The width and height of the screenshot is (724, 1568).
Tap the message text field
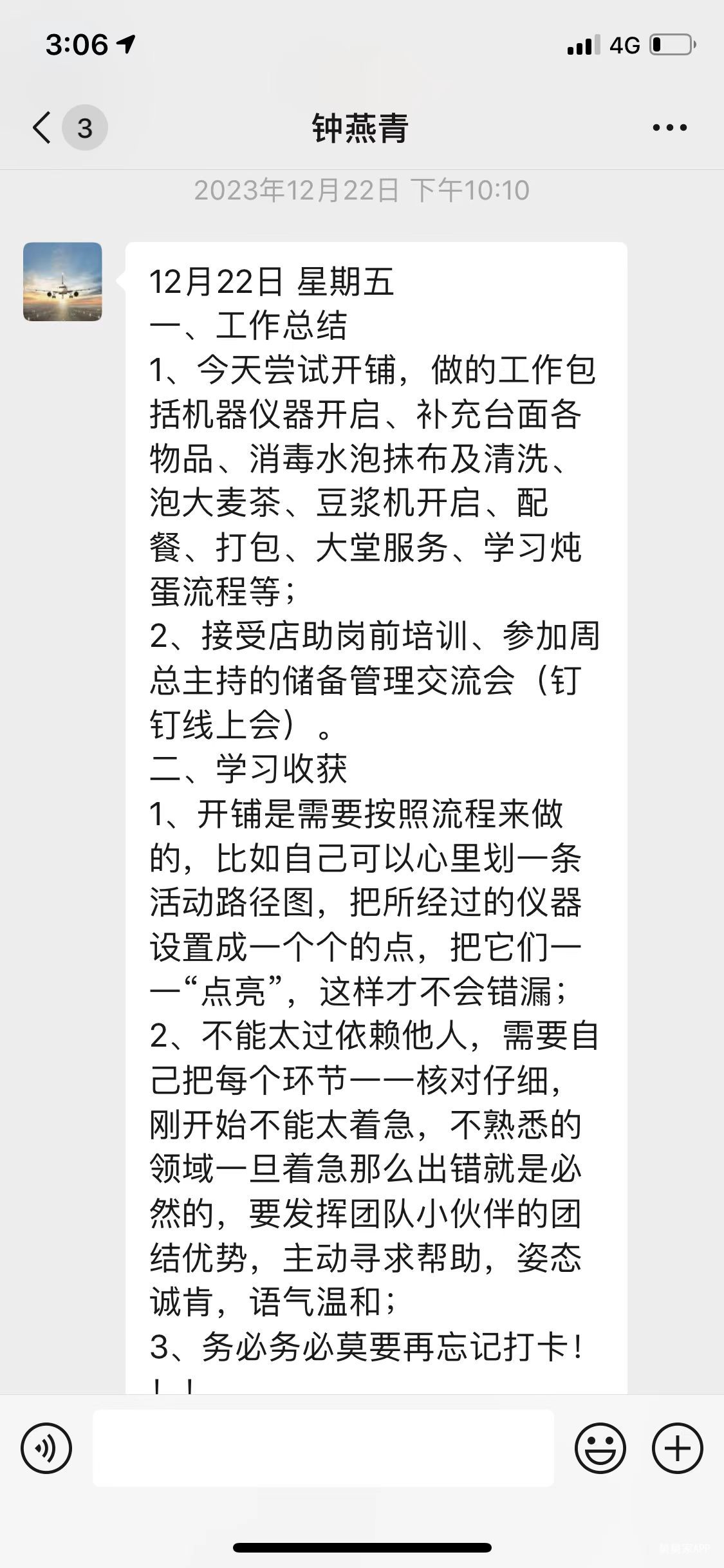click(x=323, y=1448)
